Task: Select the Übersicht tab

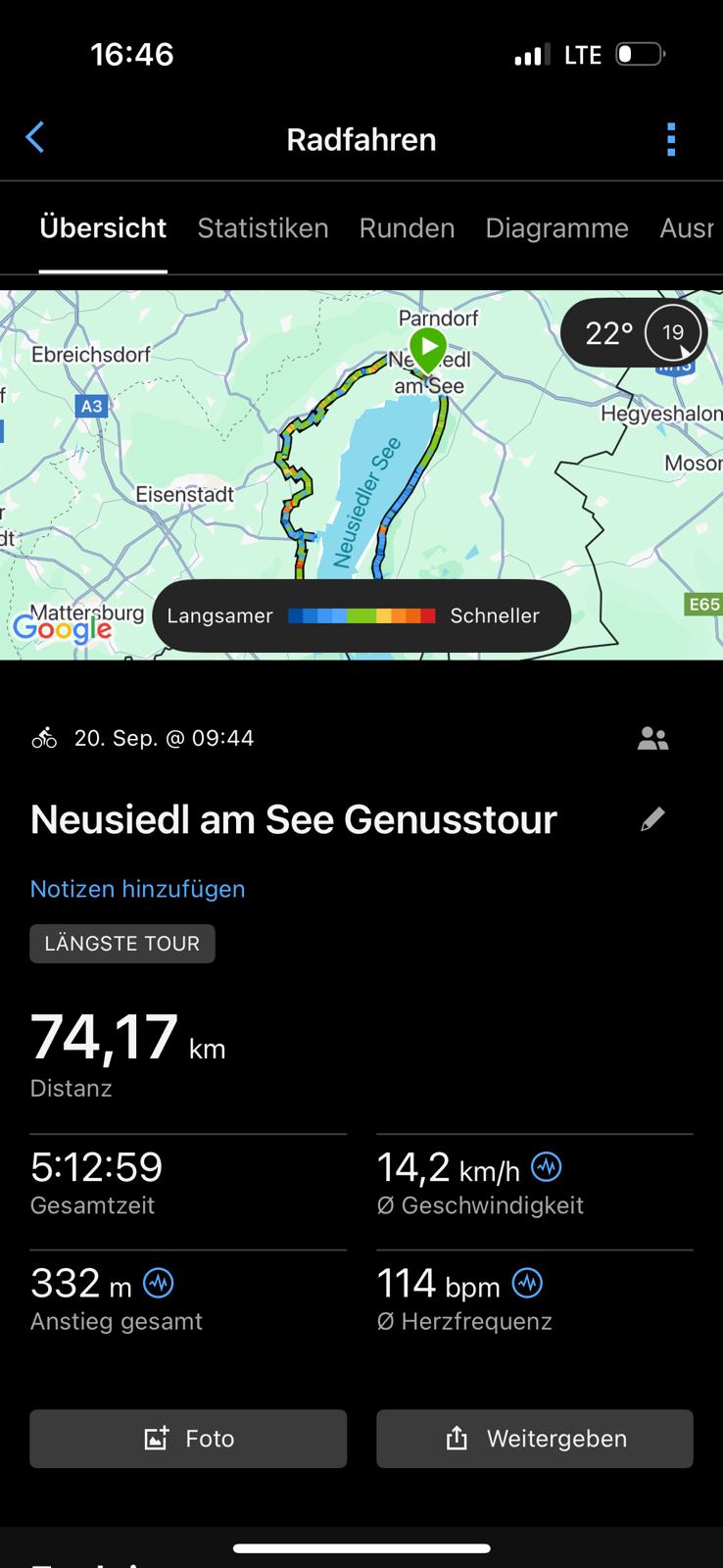Action: (103, 228)
